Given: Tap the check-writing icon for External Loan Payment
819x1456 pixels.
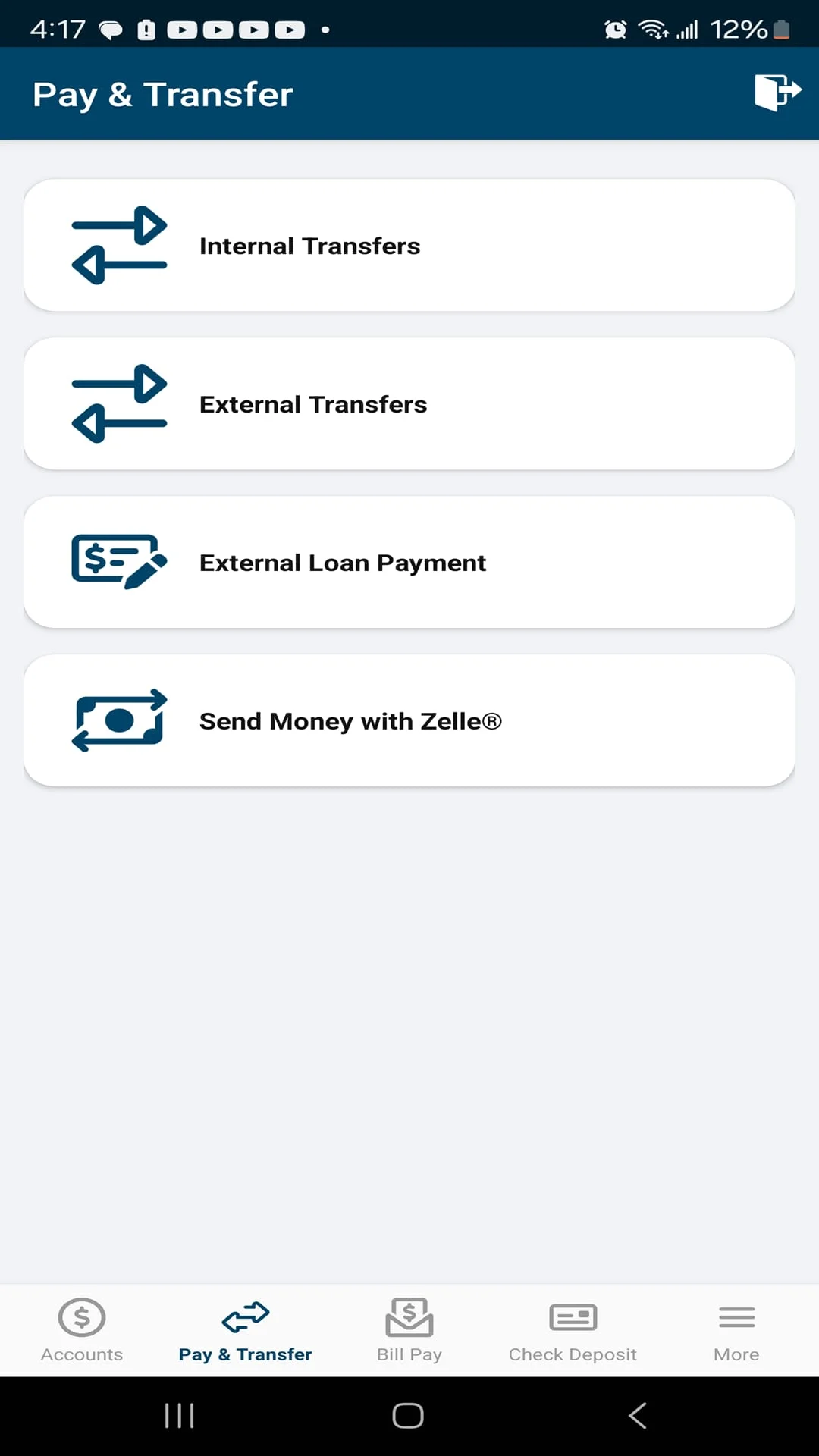Looking at the screenshot, I should (x=118, y=561).
